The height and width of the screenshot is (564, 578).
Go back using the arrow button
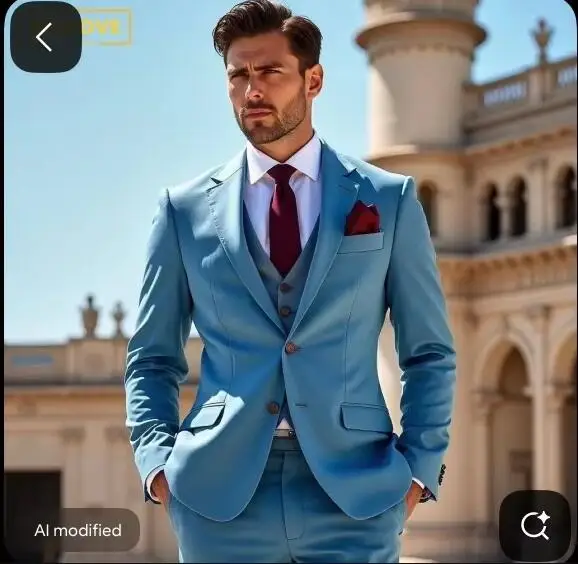pyautogui.click(x=46, y=37)
